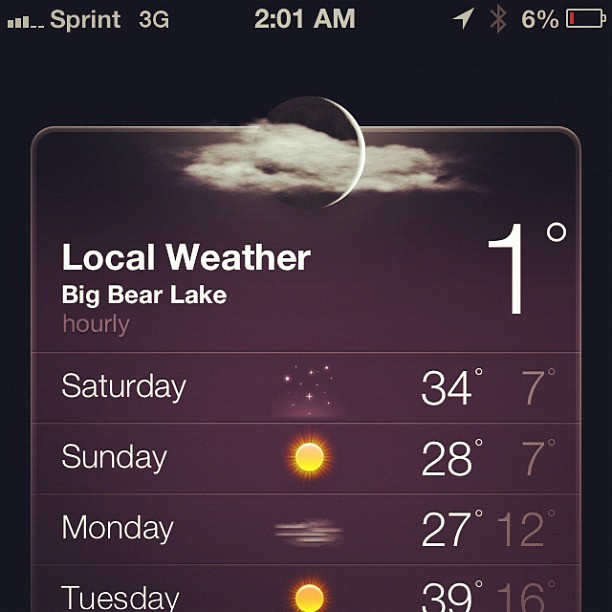Show the hourly forecast for Big Bear Lake

click(96, 324)
